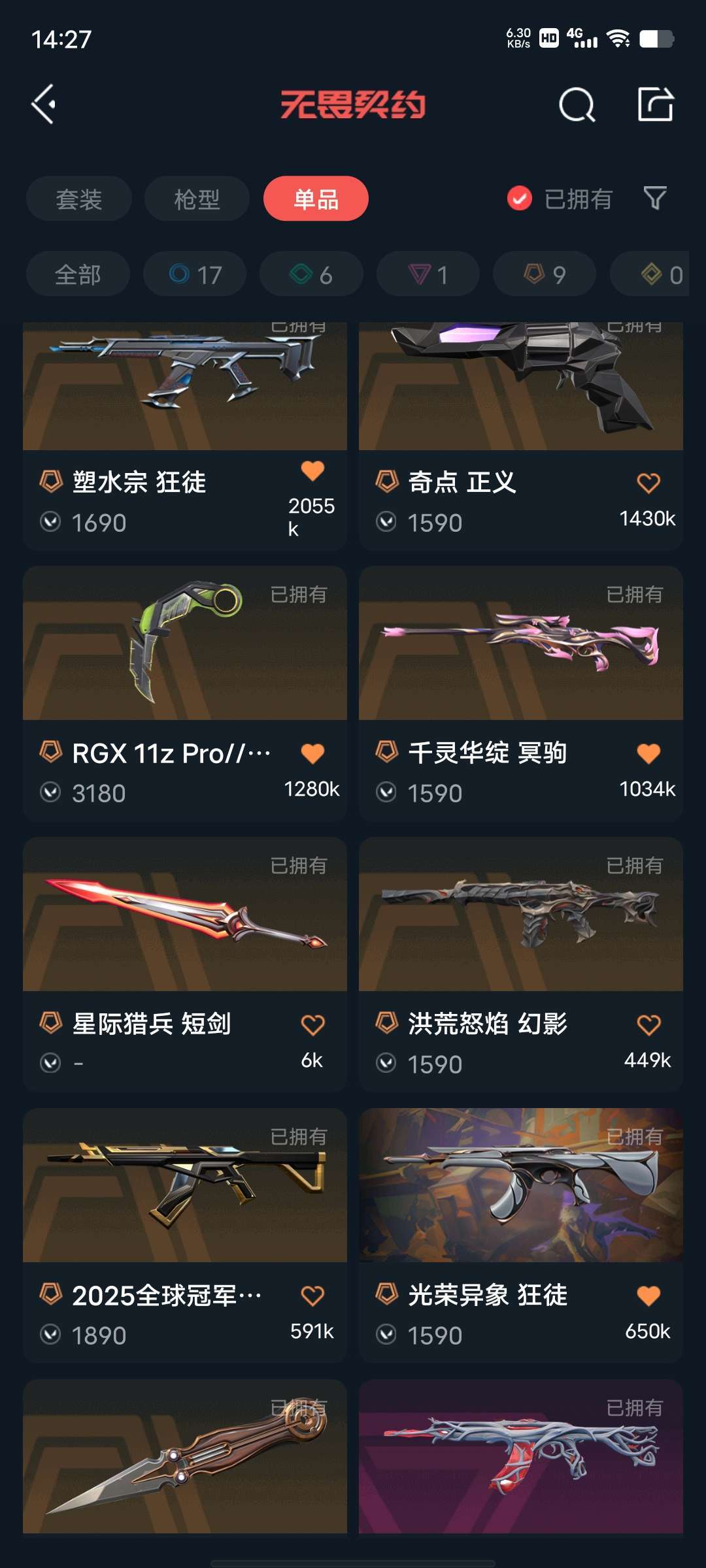Toggle the 已拥有 owned-only checkbox
This screenshot has height=1568, width=706.
pos(520,199)
